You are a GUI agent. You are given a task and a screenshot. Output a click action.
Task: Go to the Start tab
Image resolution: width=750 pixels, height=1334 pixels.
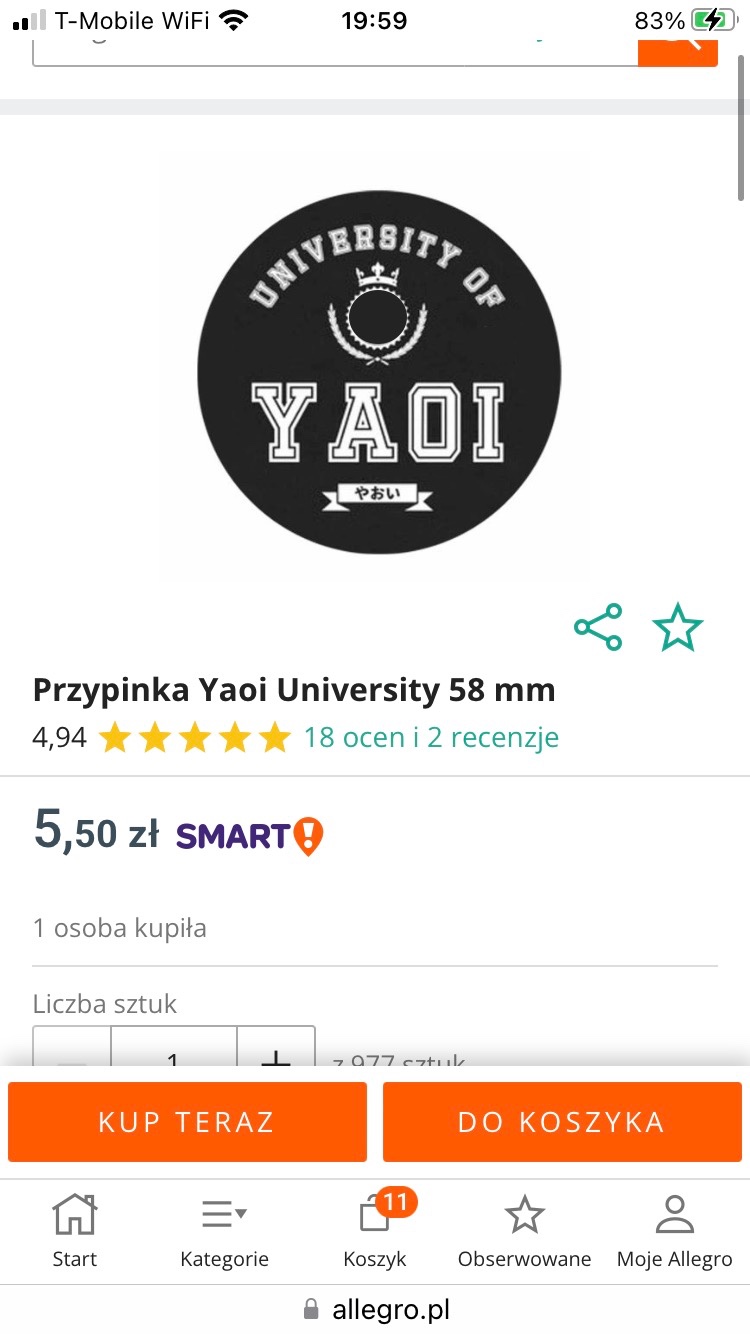[x=75, y=1232]
